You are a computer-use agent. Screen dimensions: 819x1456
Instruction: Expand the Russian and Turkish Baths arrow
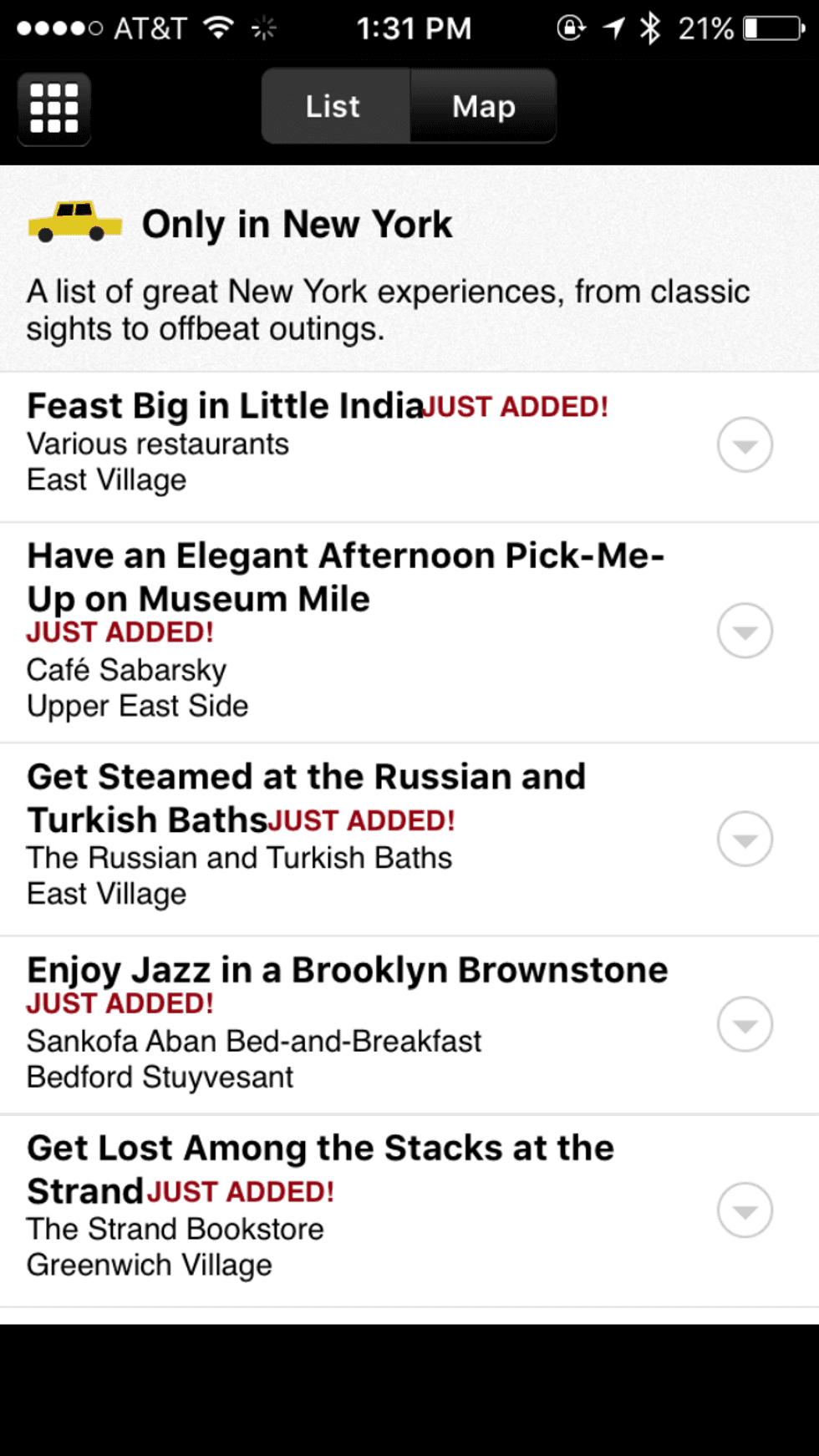[x=745, y=839]
